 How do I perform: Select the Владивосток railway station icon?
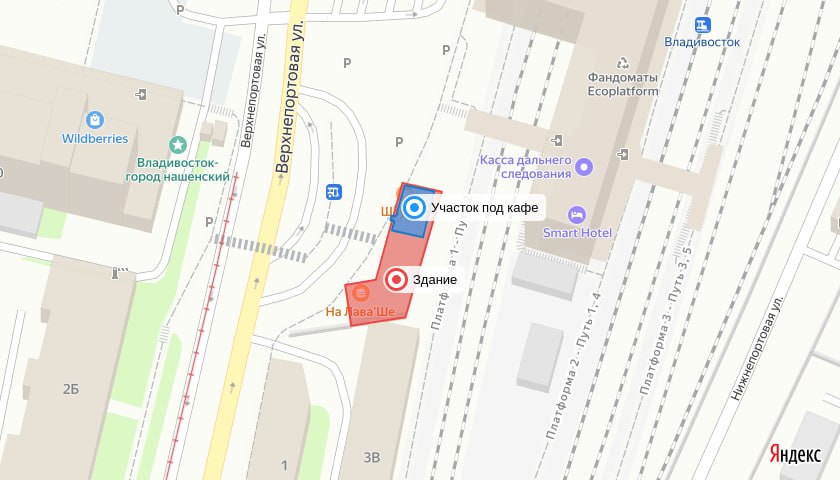click(x=703, y=24)
